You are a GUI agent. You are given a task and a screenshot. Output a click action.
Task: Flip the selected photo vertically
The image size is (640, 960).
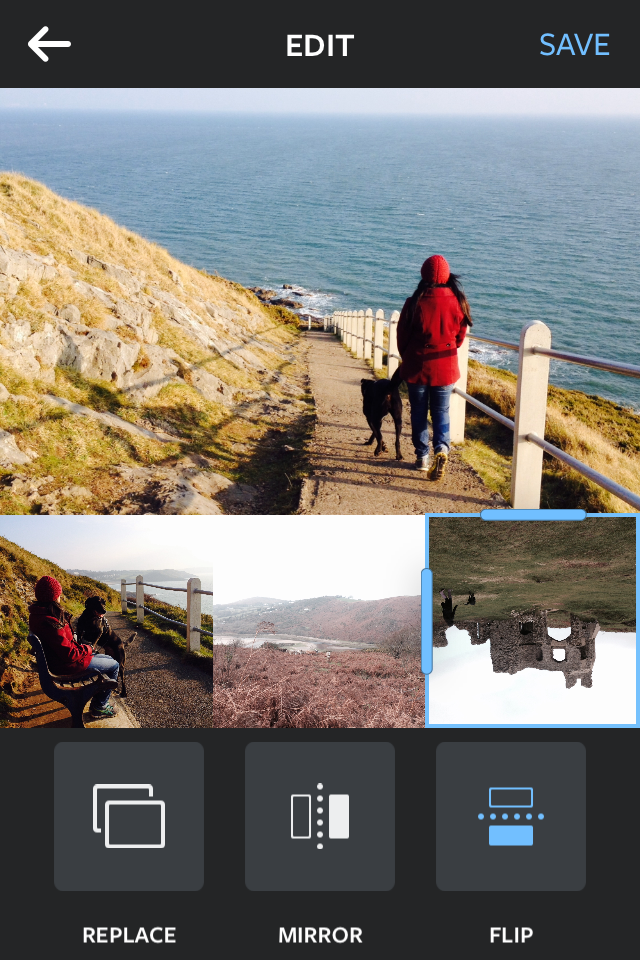pyautogui.click(x=511, y=816)
